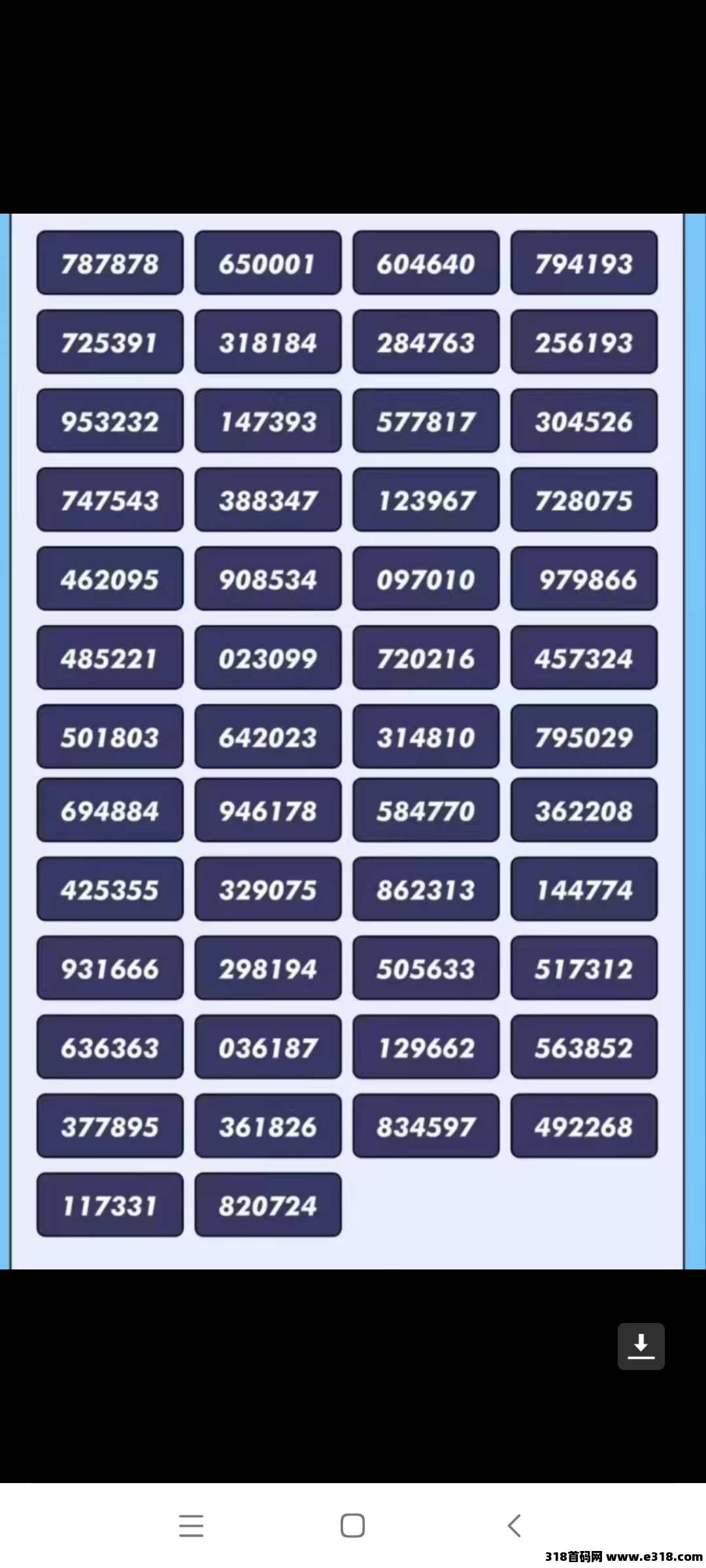Go back using the system back arrow

(514, 1526)
